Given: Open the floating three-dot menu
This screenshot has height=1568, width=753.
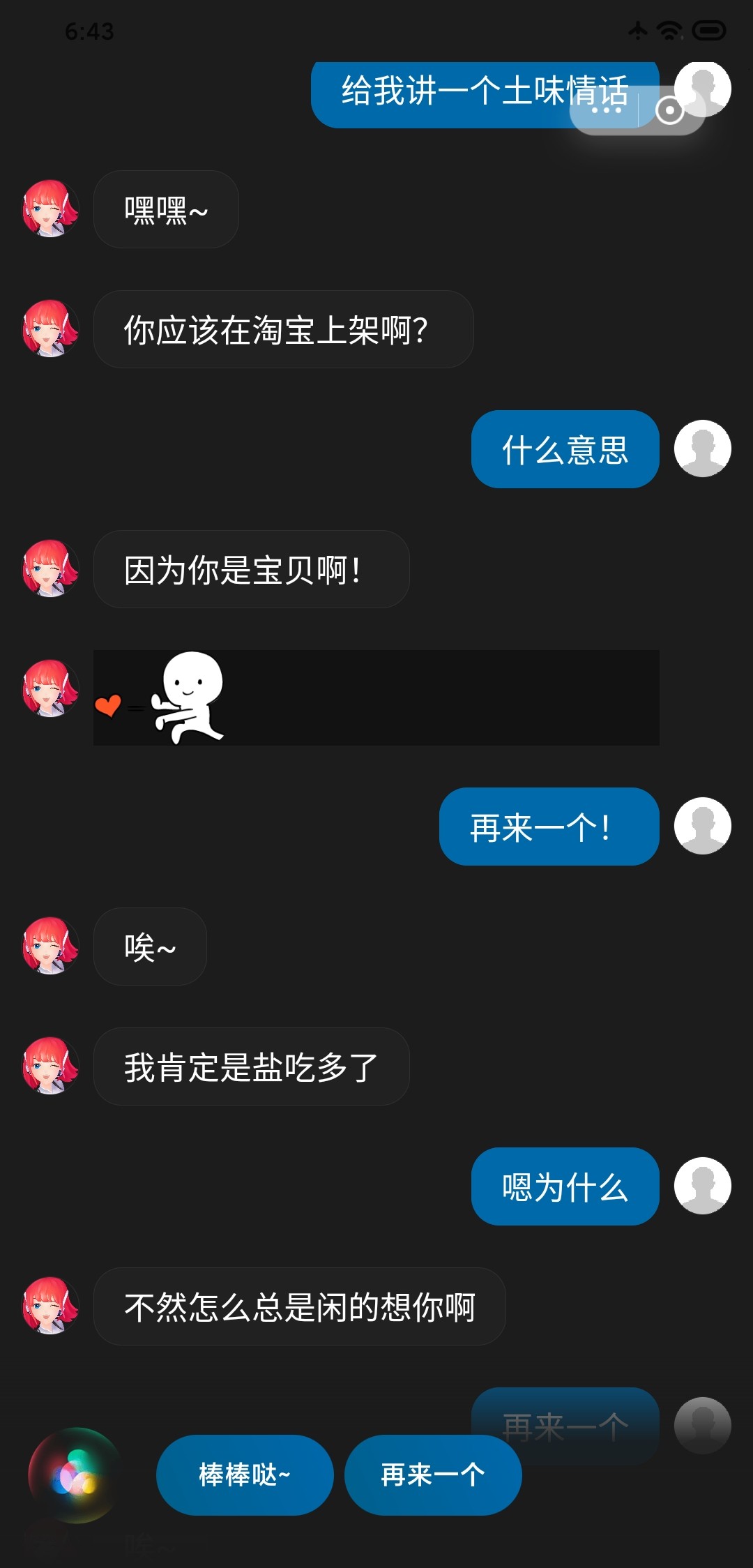Looking at the screenshot, I should pos(606,110).
